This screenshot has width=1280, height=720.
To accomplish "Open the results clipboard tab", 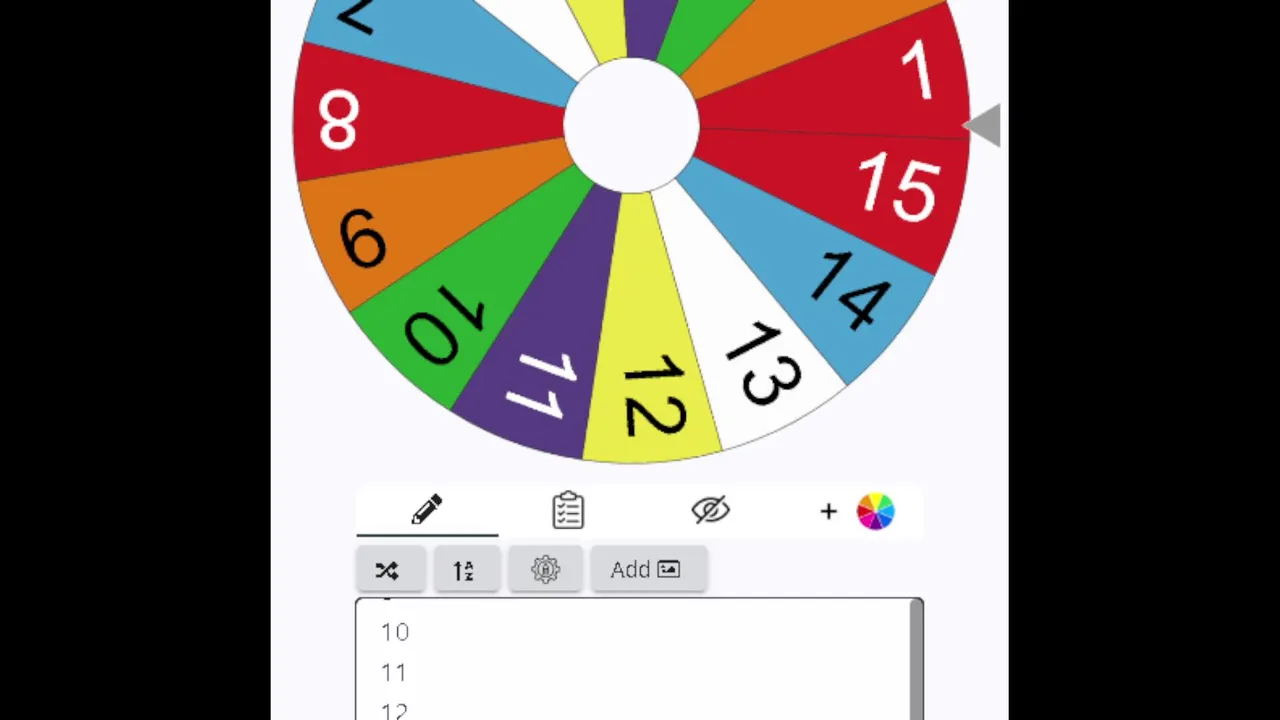I will [568, 511].
